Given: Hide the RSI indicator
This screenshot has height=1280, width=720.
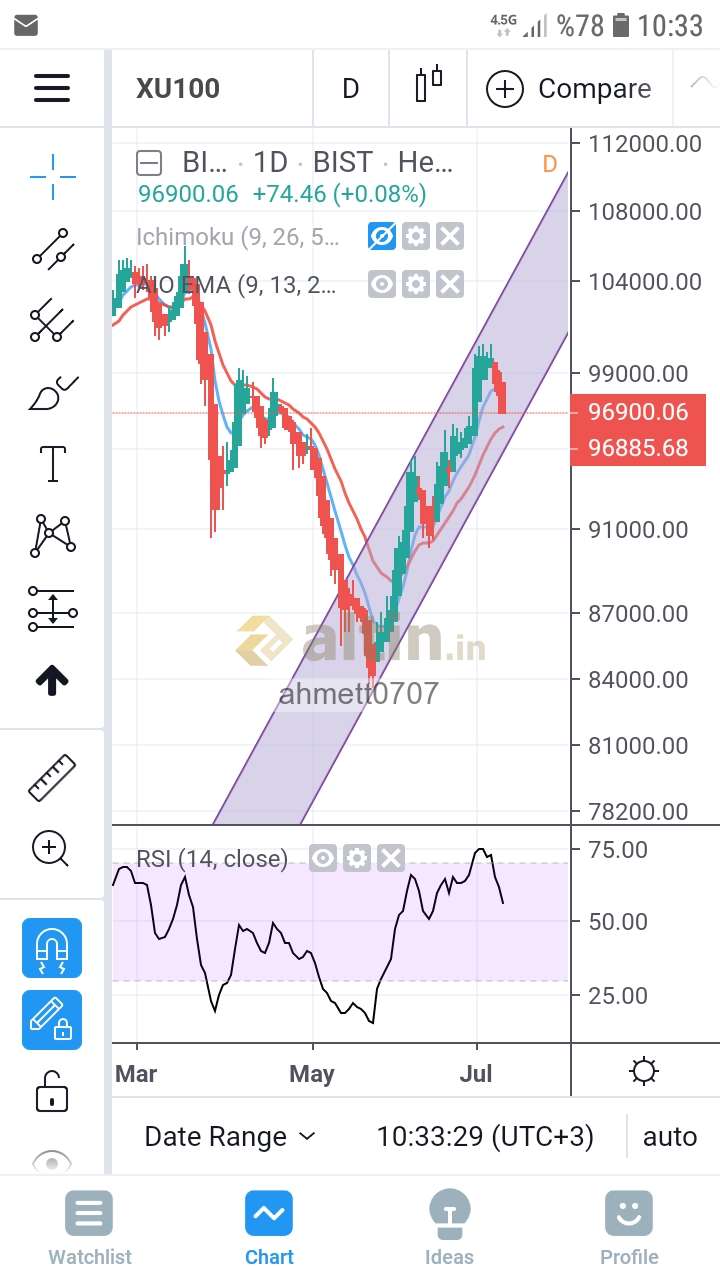Looking at the screenshot, I should tap(322, 858).
